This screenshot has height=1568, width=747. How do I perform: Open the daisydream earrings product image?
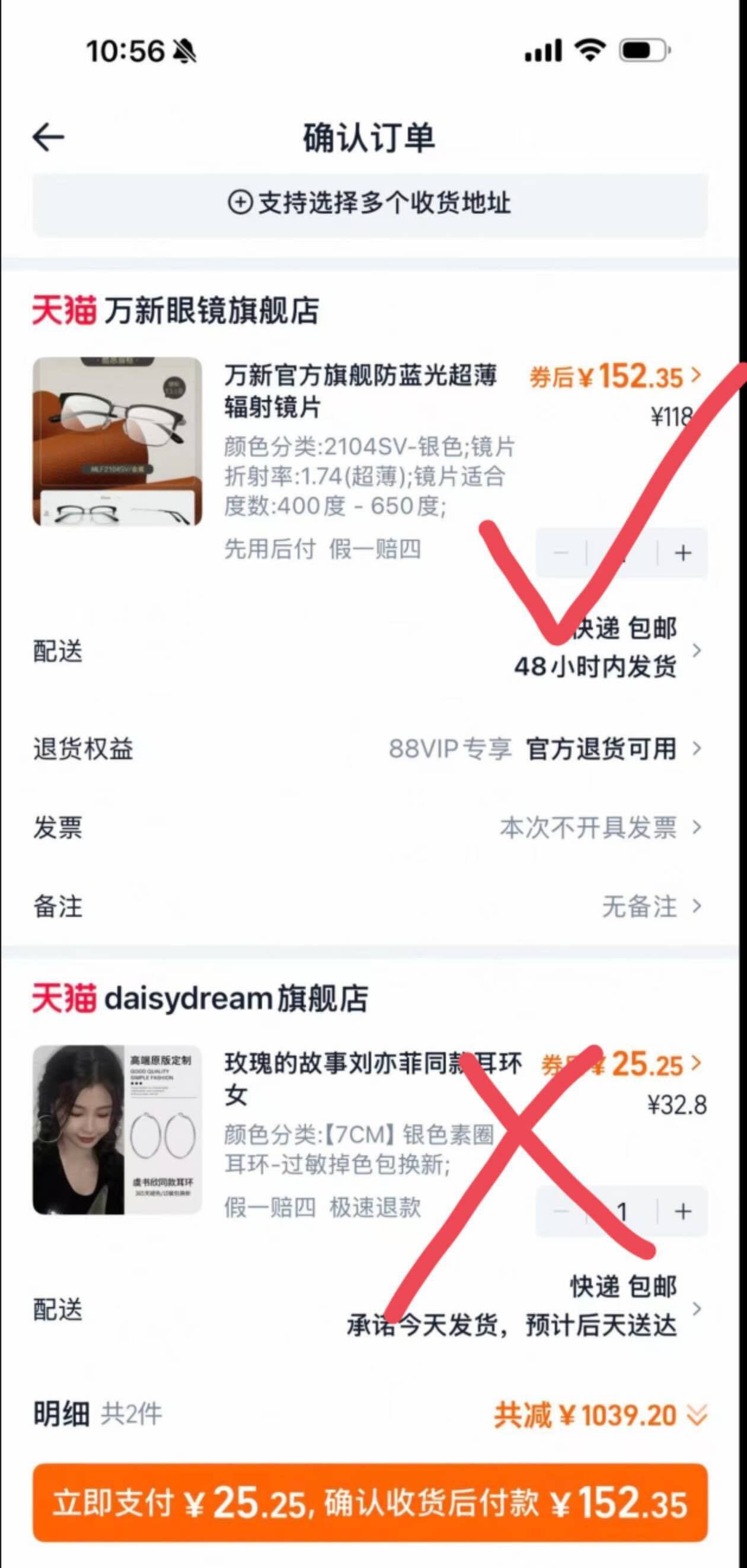click(x=117, y=1130)
